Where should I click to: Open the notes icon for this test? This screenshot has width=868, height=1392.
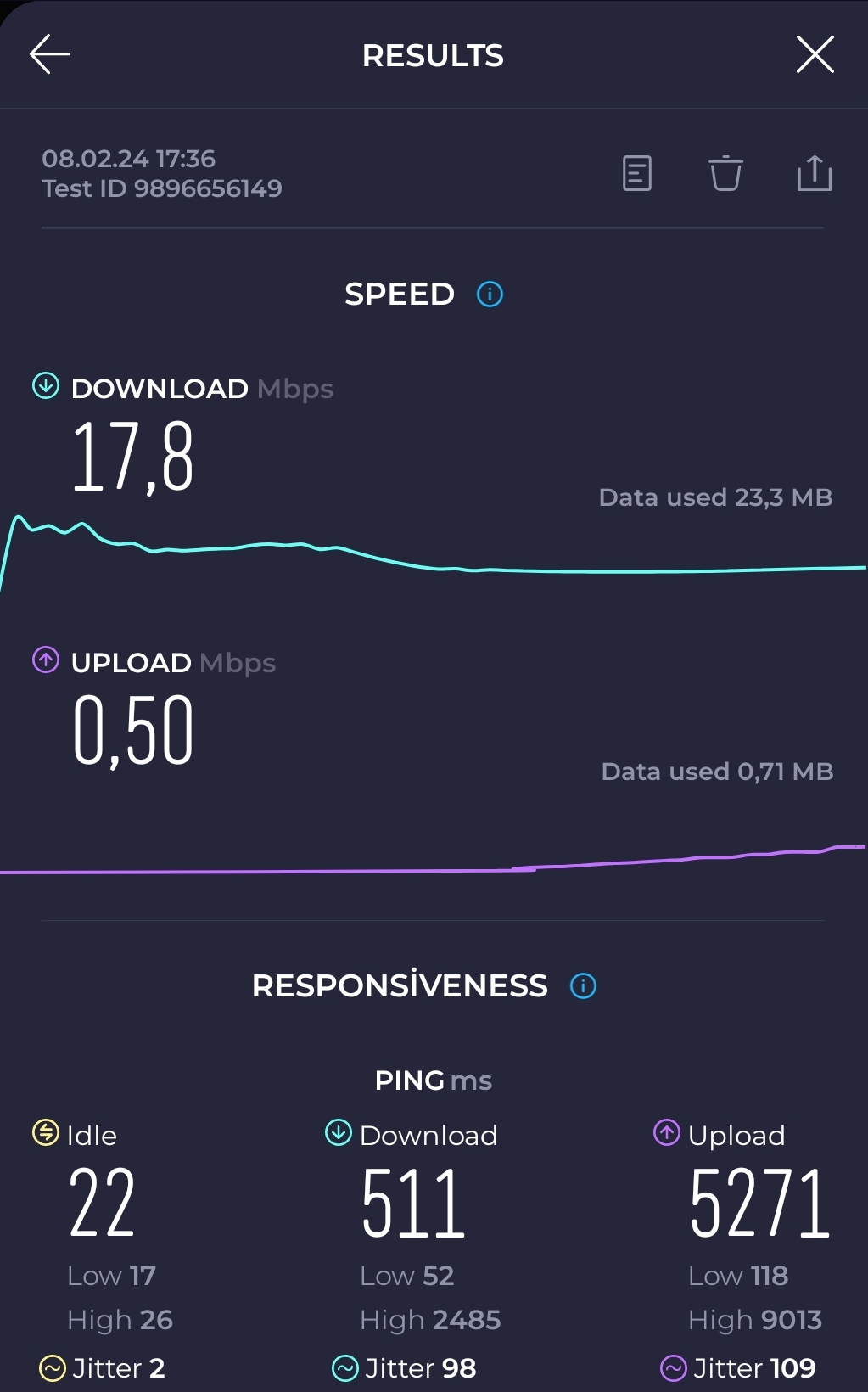637,173
